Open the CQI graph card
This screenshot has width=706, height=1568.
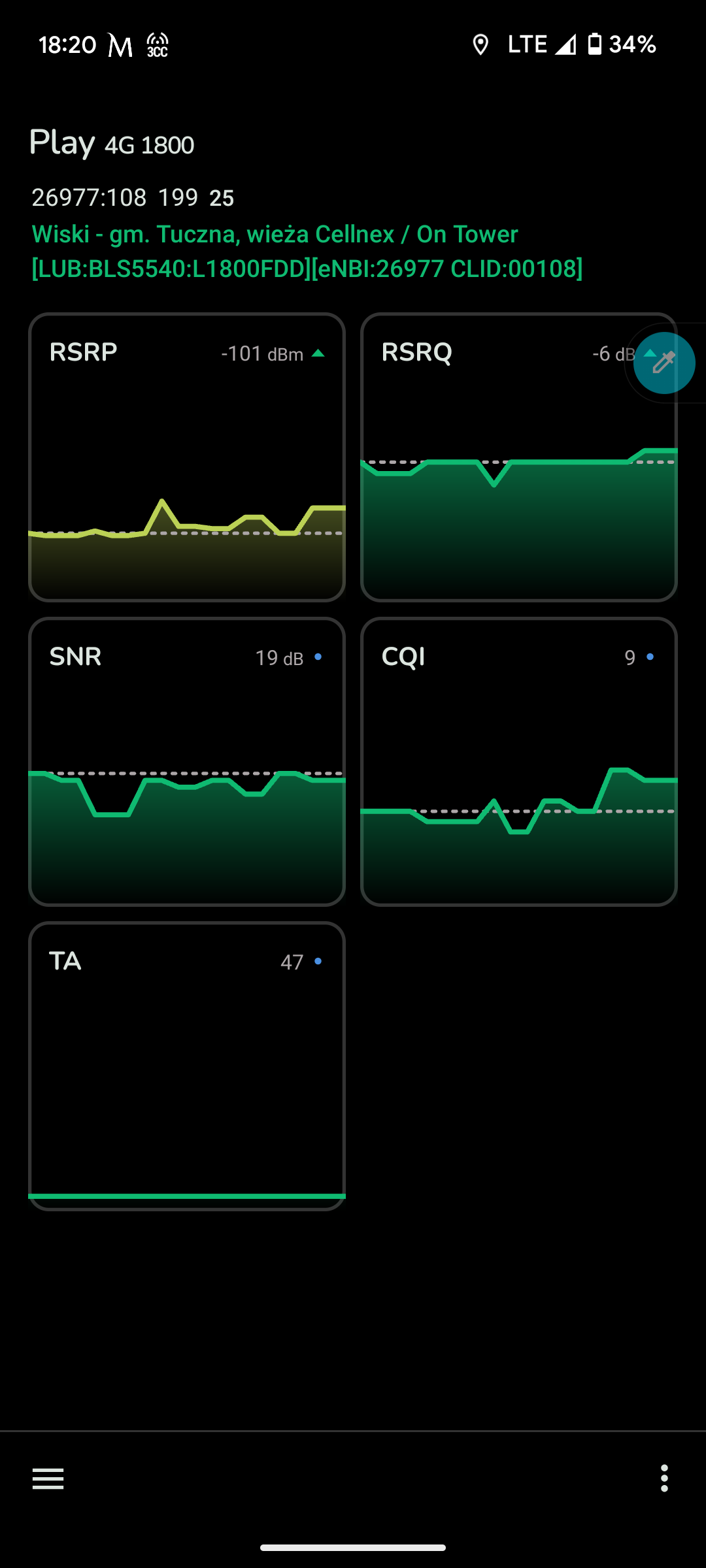click(519, 762)
